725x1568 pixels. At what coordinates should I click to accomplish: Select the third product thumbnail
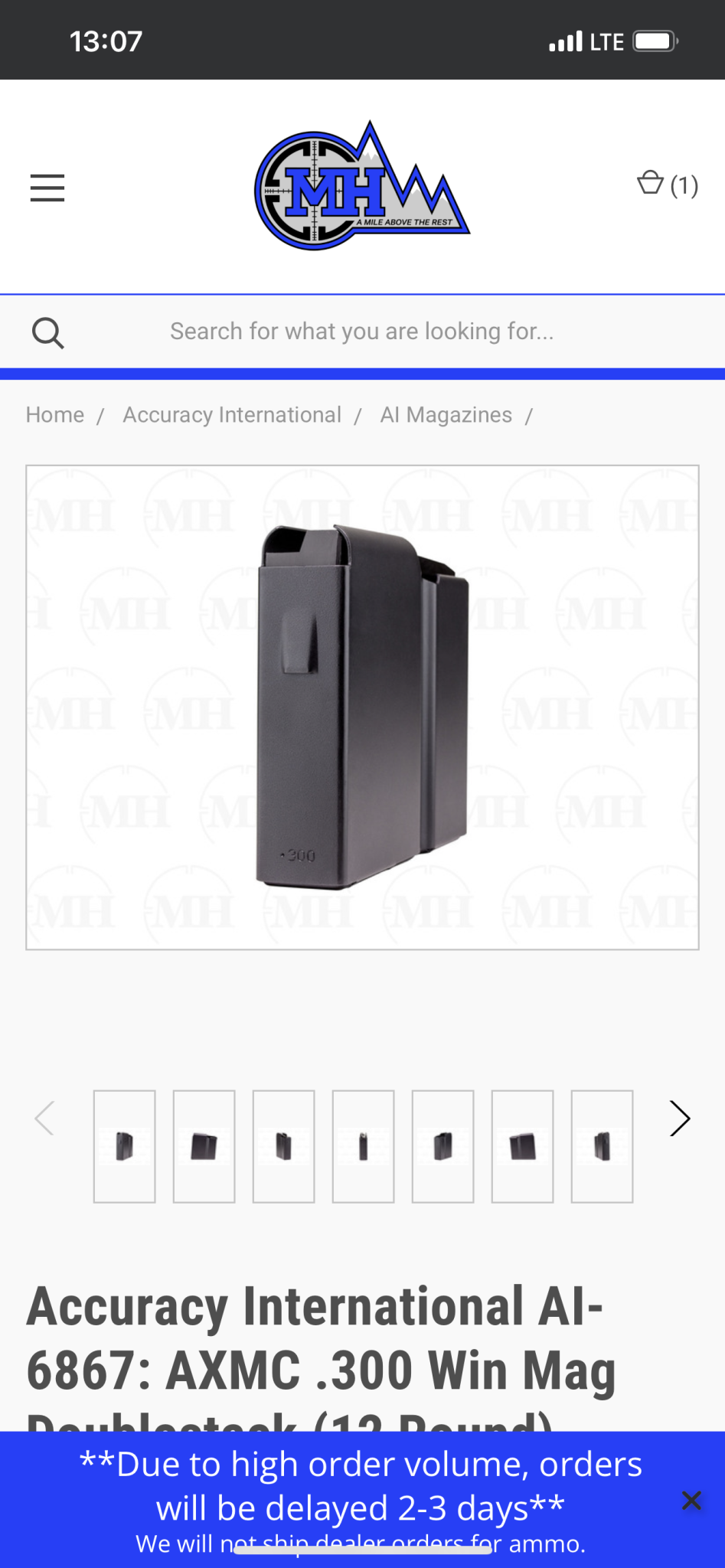[x=284, y=1146]
